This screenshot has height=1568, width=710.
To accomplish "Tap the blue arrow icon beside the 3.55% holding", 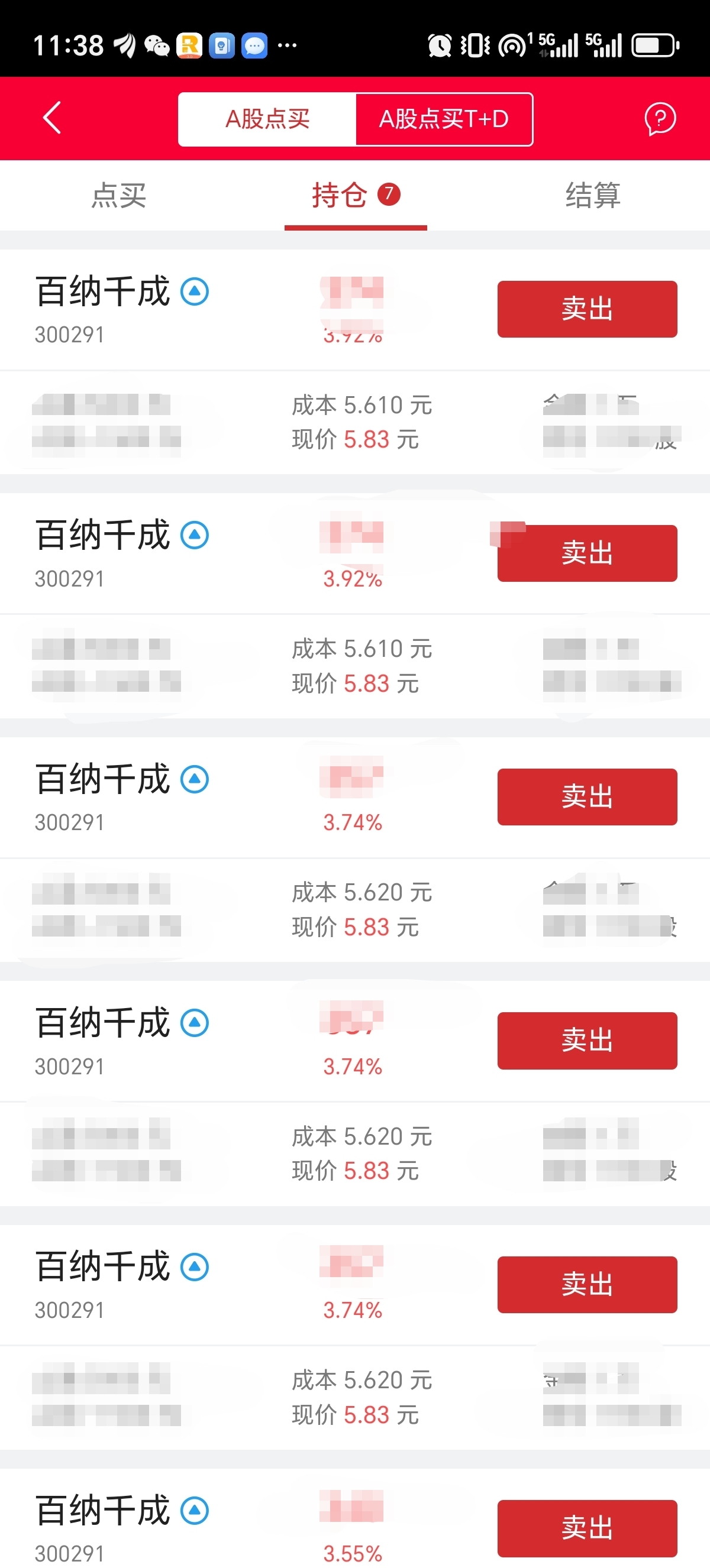I will point(195,1510).
